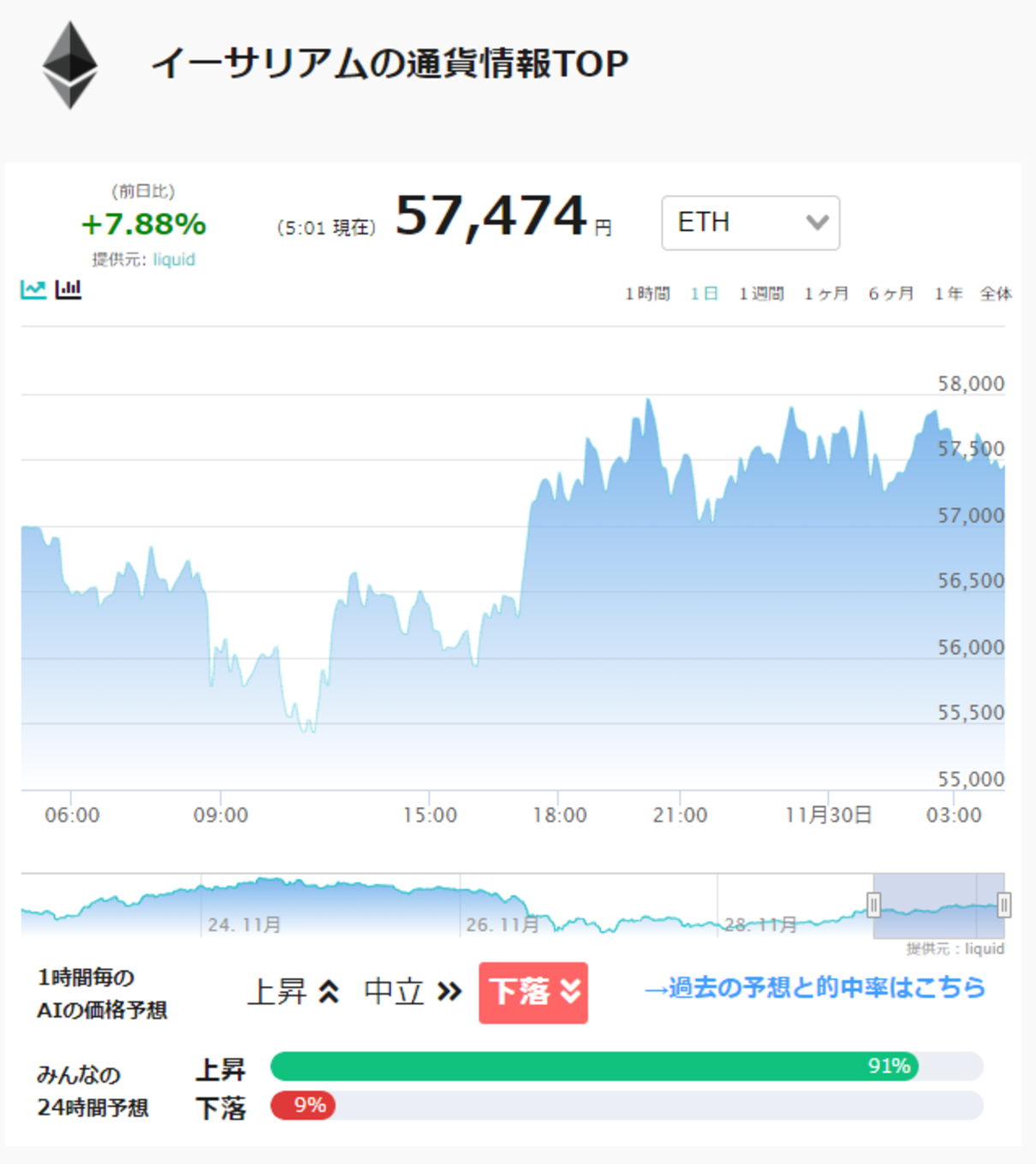
Task: Open the liquid provider link
Action: click(x=174, y=259)
